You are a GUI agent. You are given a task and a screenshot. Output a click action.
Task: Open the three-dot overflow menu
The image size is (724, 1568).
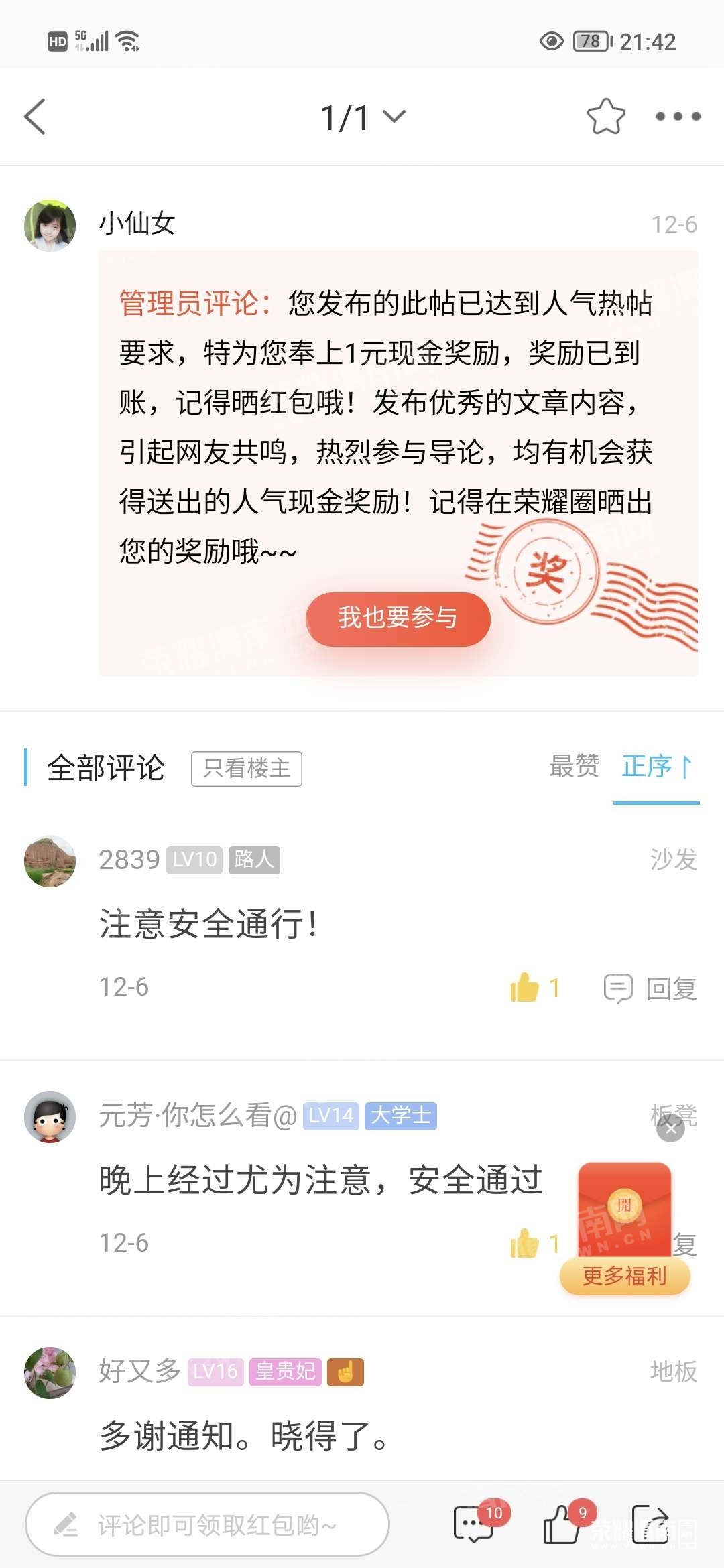coord(678,117)
